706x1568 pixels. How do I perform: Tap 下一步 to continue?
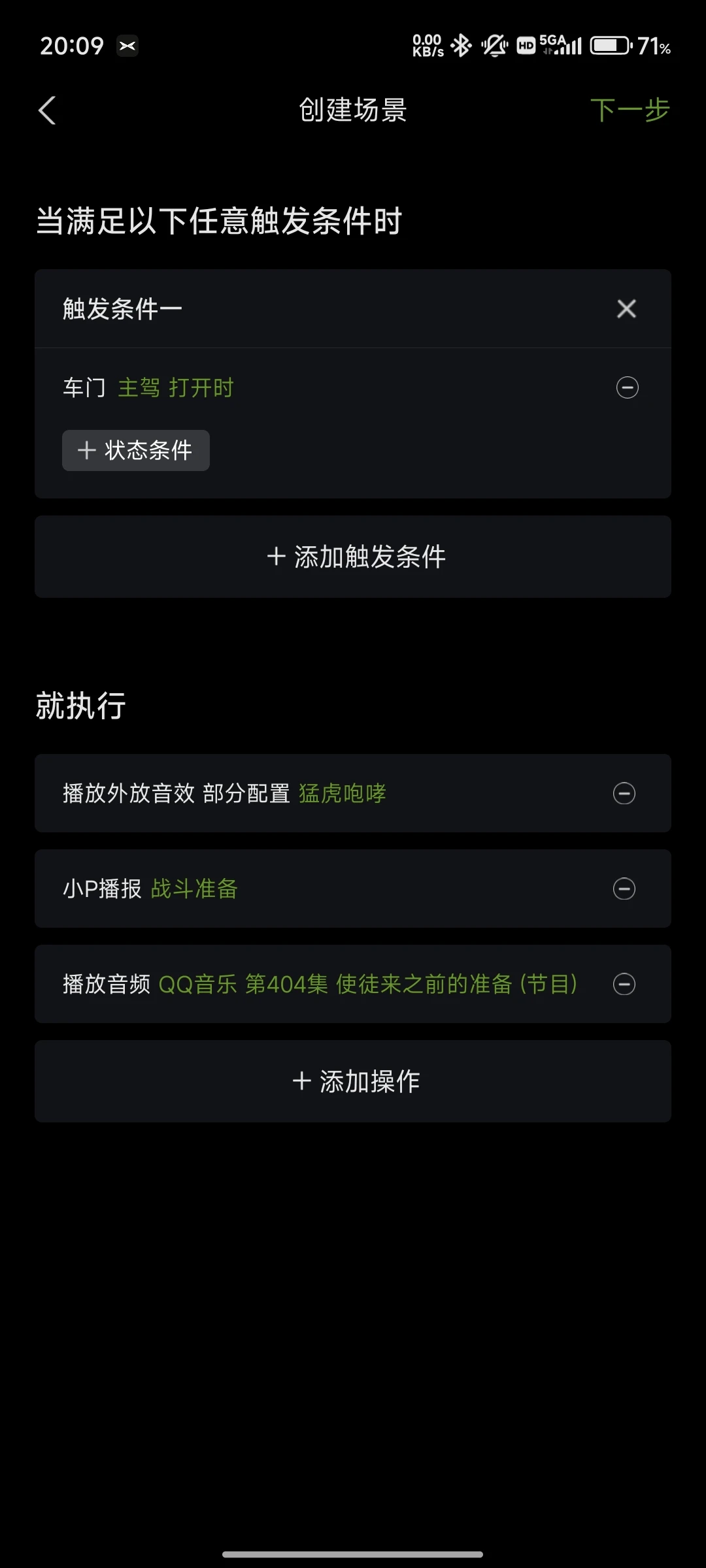630,110
